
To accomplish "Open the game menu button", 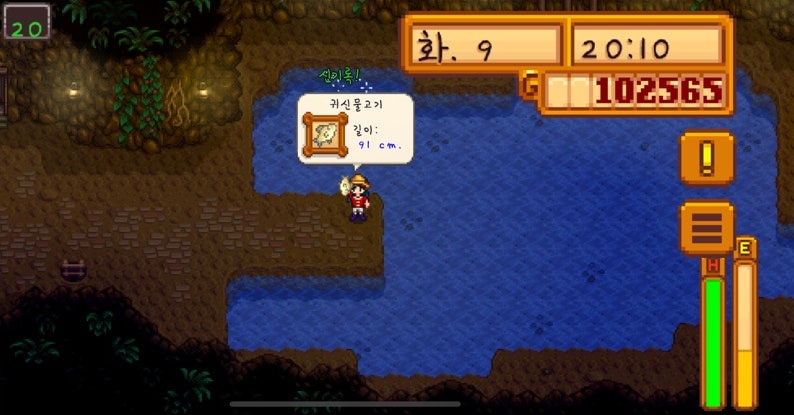I will [x=706, y=228].
